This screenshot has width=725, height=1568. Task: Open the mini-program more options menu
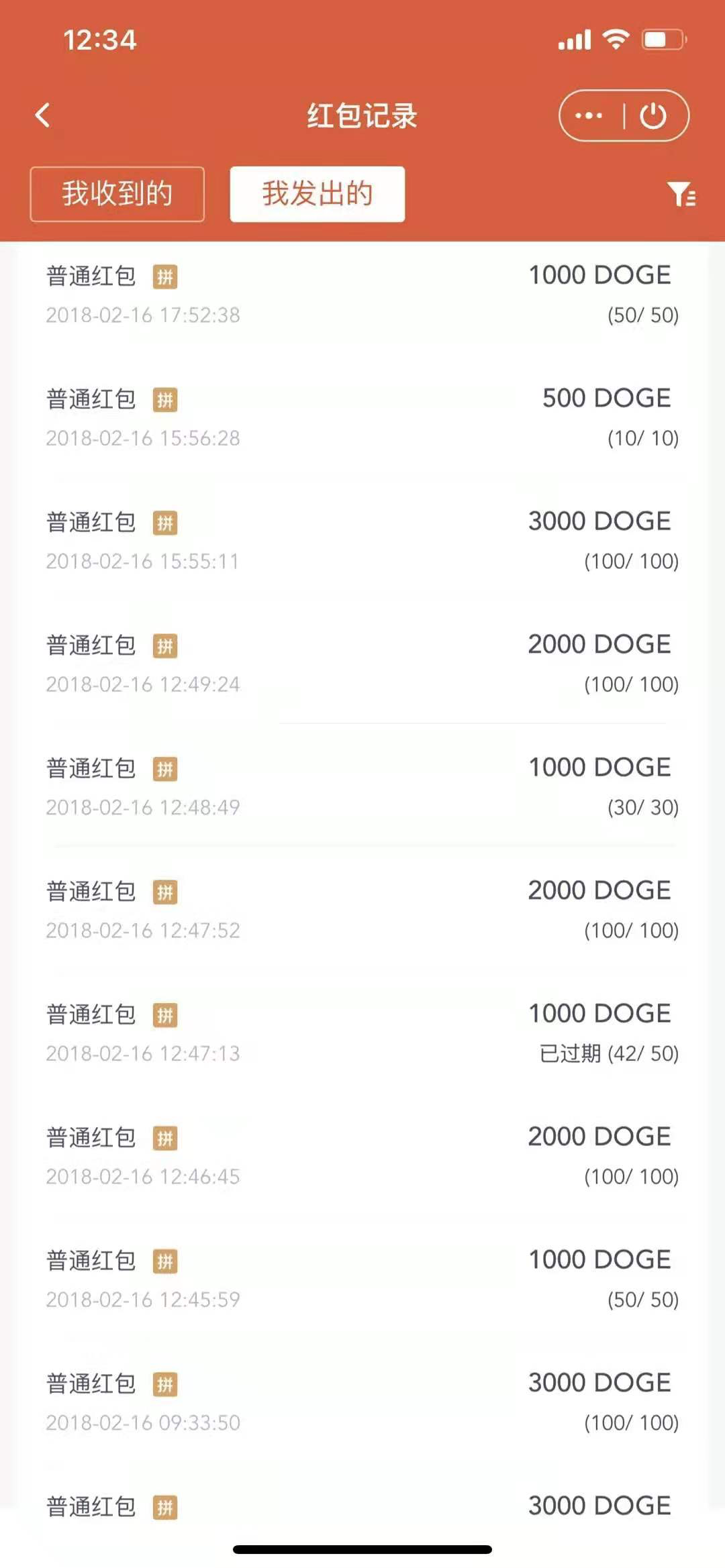(x=589, y=115)
